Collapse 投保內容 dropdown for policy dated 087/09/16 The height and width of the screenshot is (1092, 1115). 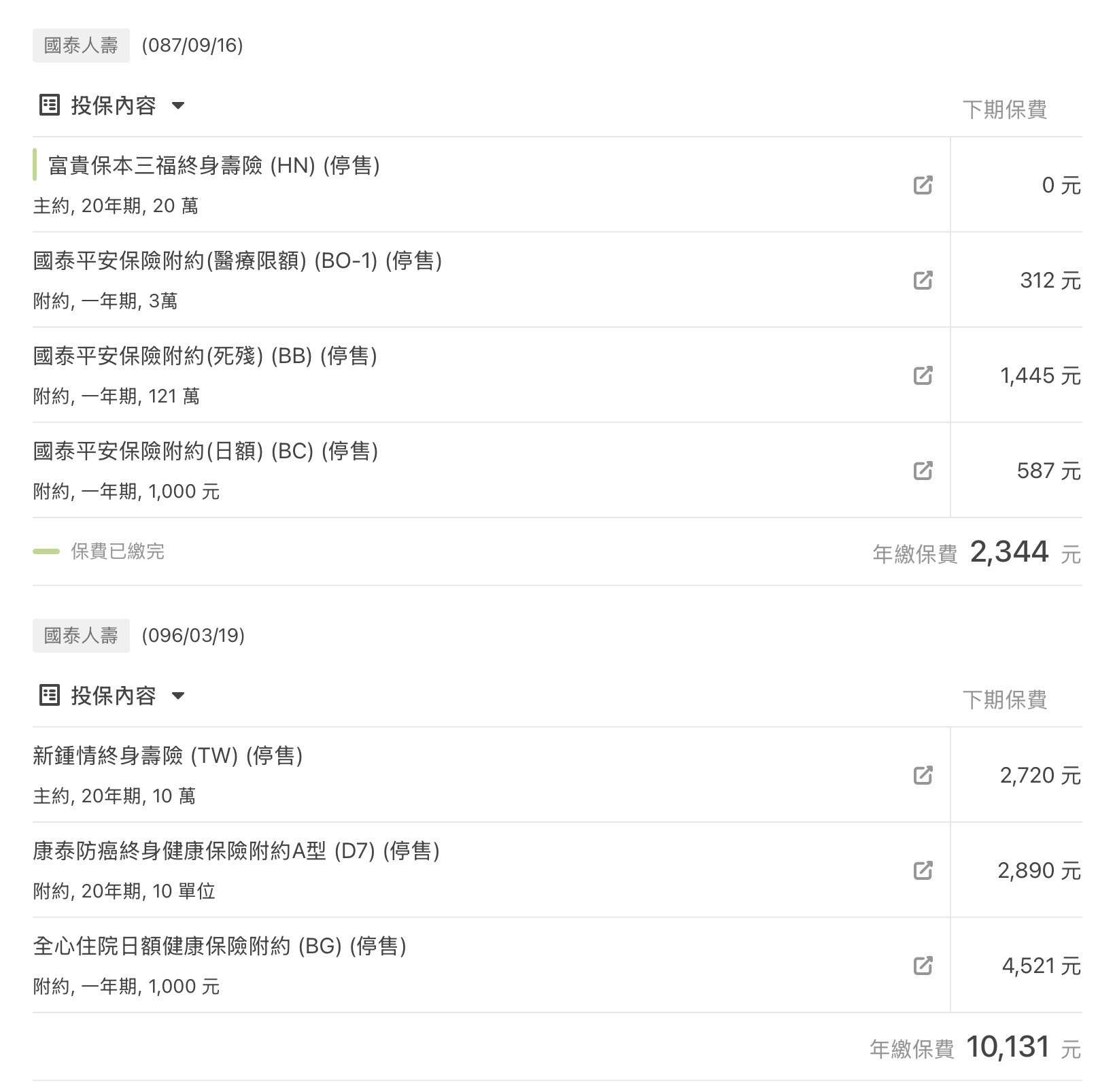click(178, 105)
